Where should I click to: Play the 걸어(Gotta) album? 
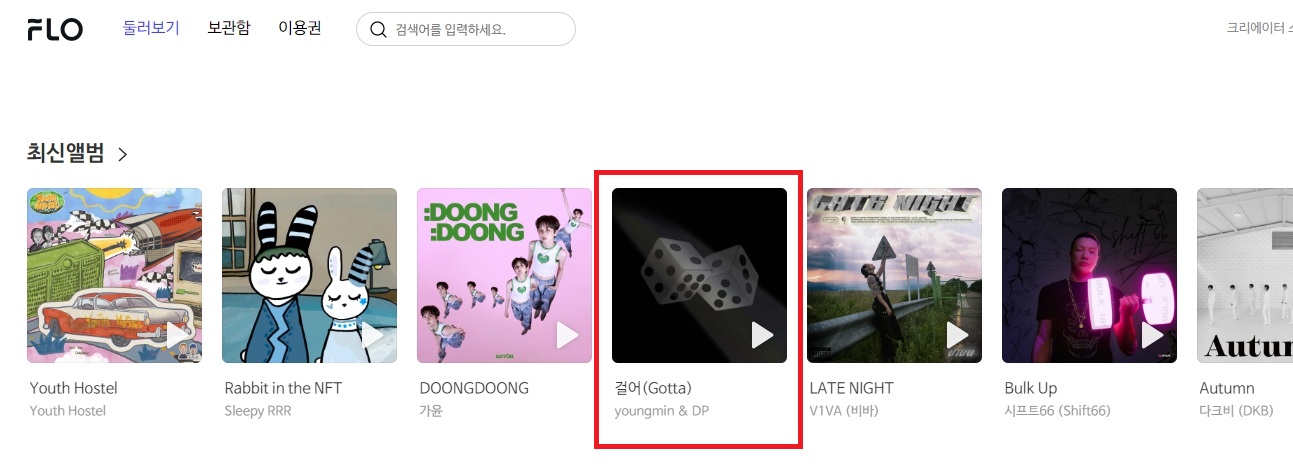(762, 335)
